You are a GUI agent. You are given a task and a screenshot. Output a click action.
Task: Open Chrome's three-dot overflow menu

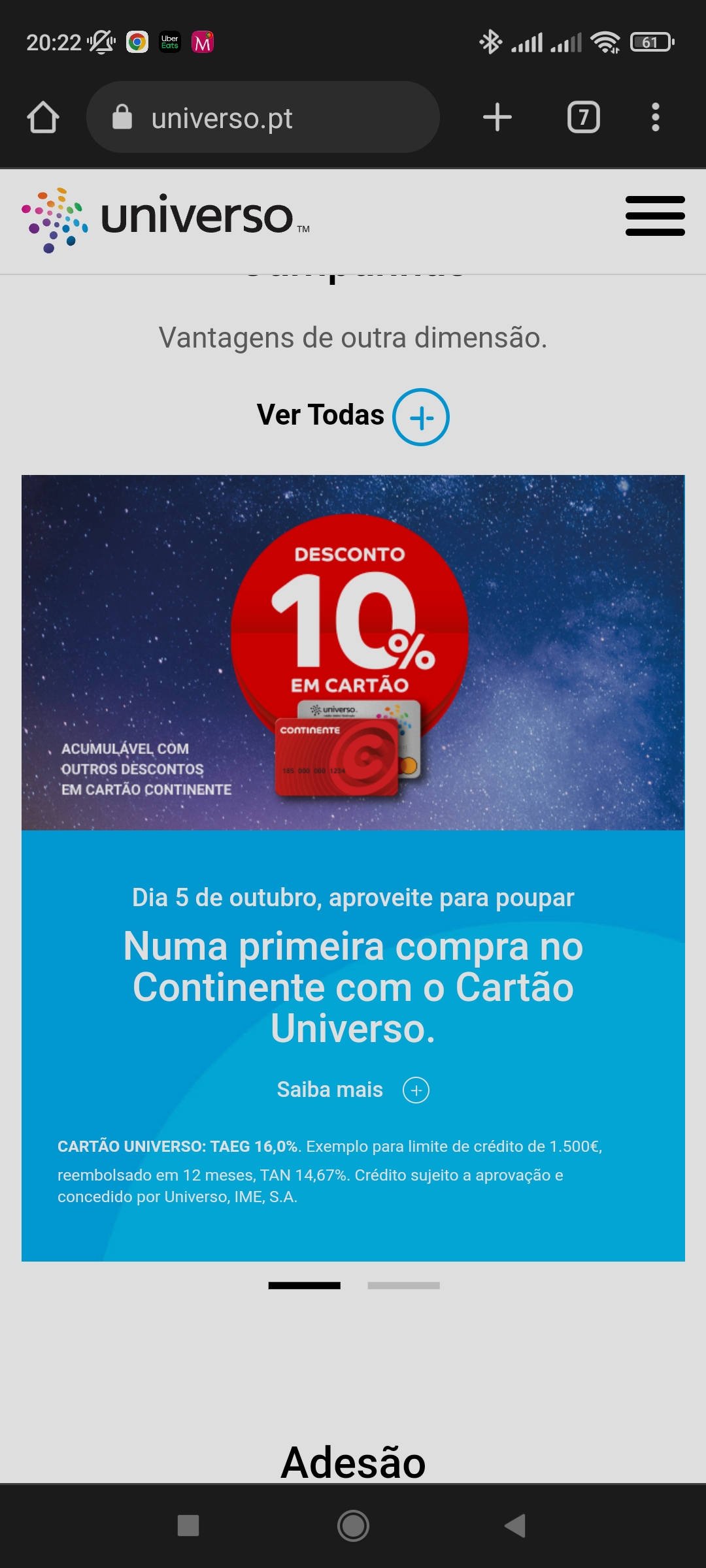coord(655,118)
